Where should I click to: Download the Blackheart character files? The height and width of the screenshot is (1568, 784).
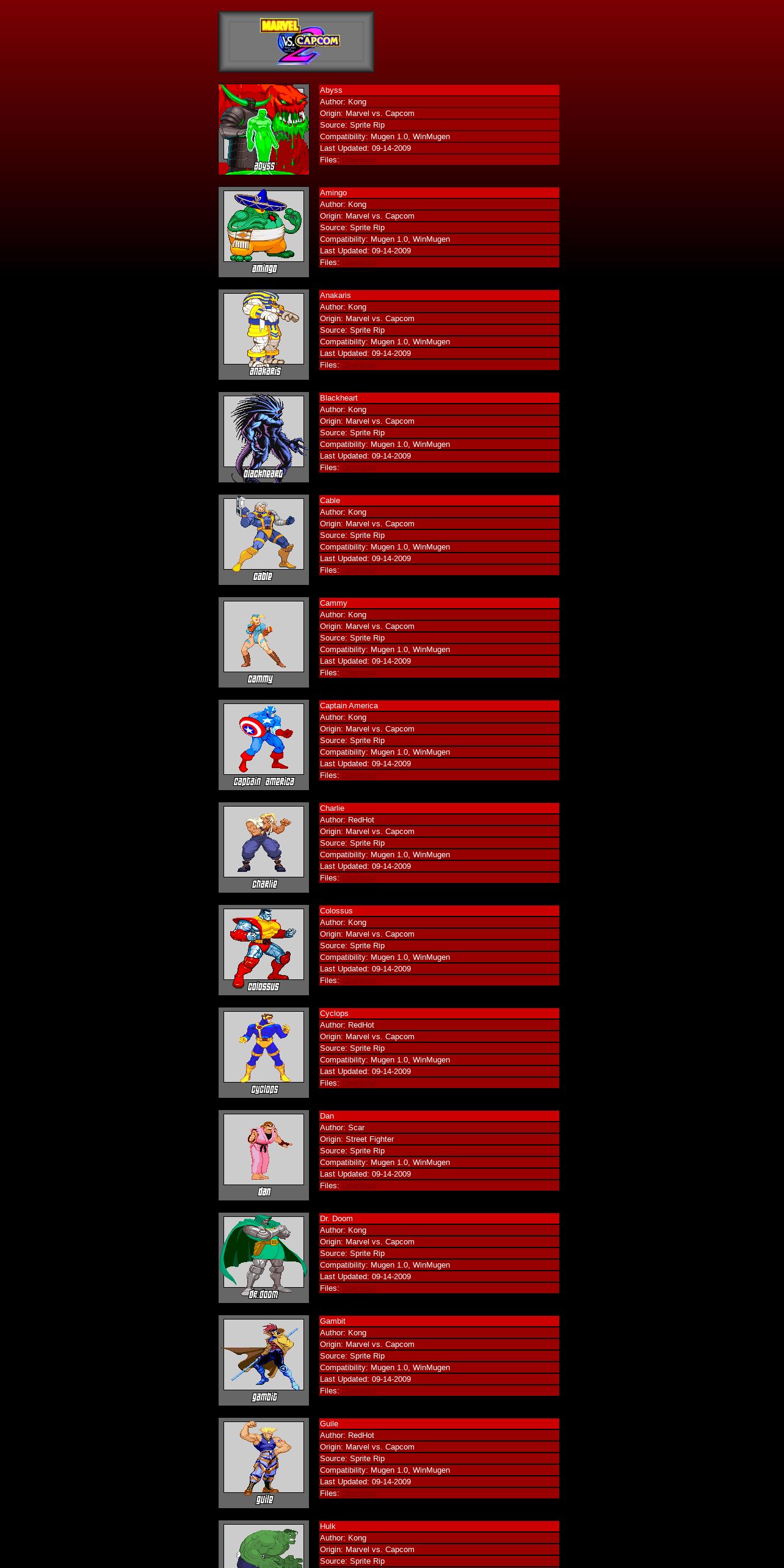click(x=358, y=468)
